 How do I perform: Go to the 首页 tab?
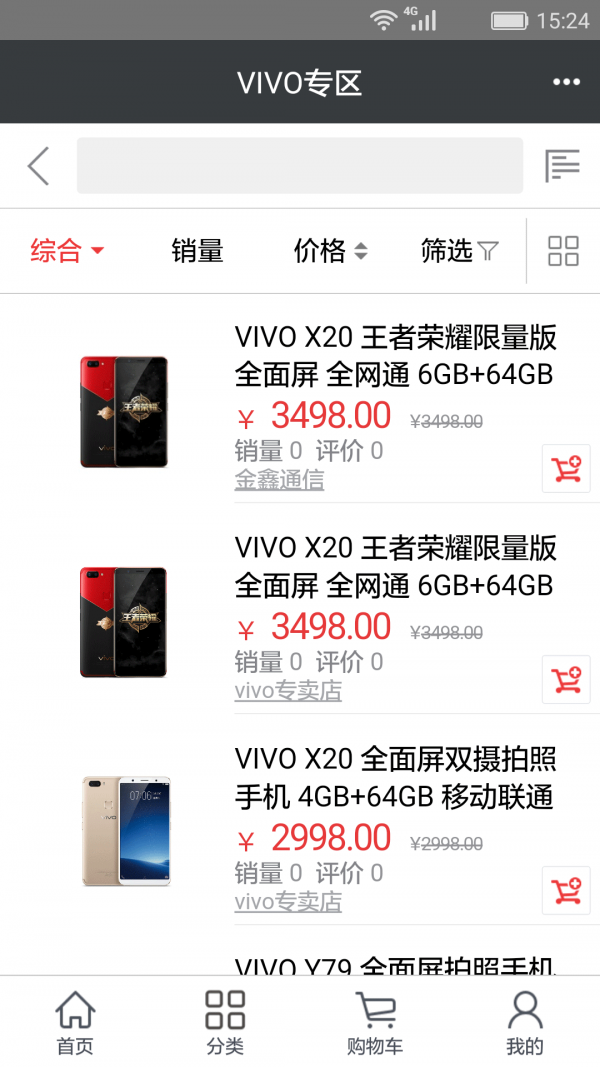(75, 1023)
